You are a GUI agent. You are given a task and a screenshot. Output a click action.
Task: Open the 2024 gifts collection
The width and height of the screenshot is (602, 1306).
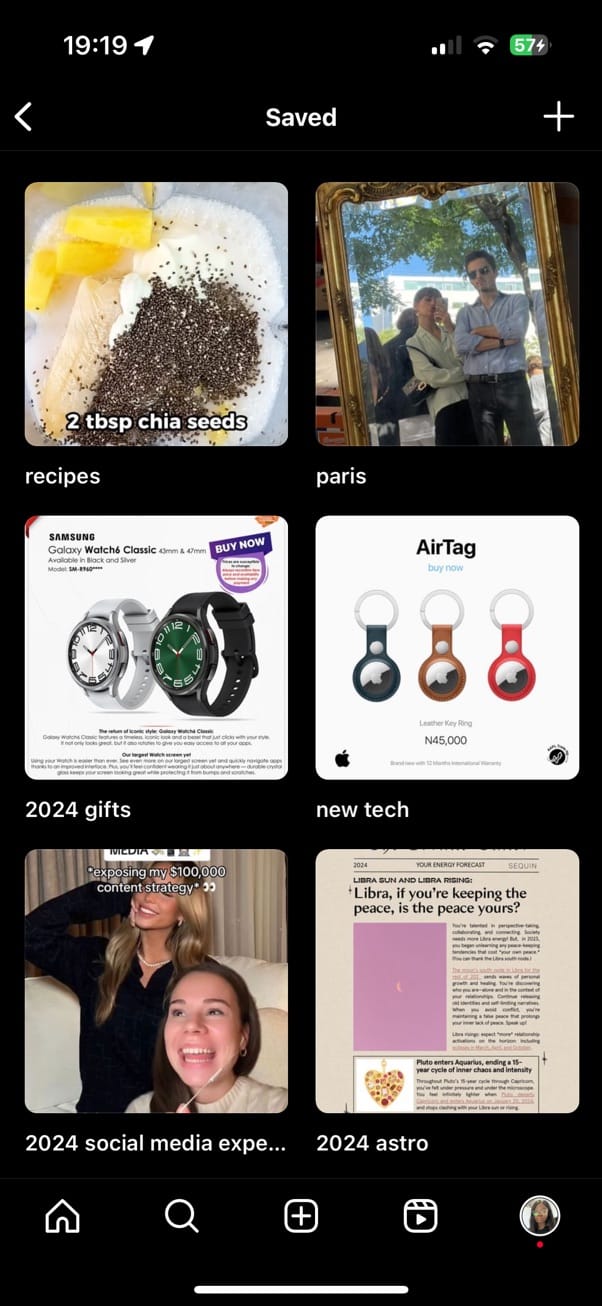[156, 648]
